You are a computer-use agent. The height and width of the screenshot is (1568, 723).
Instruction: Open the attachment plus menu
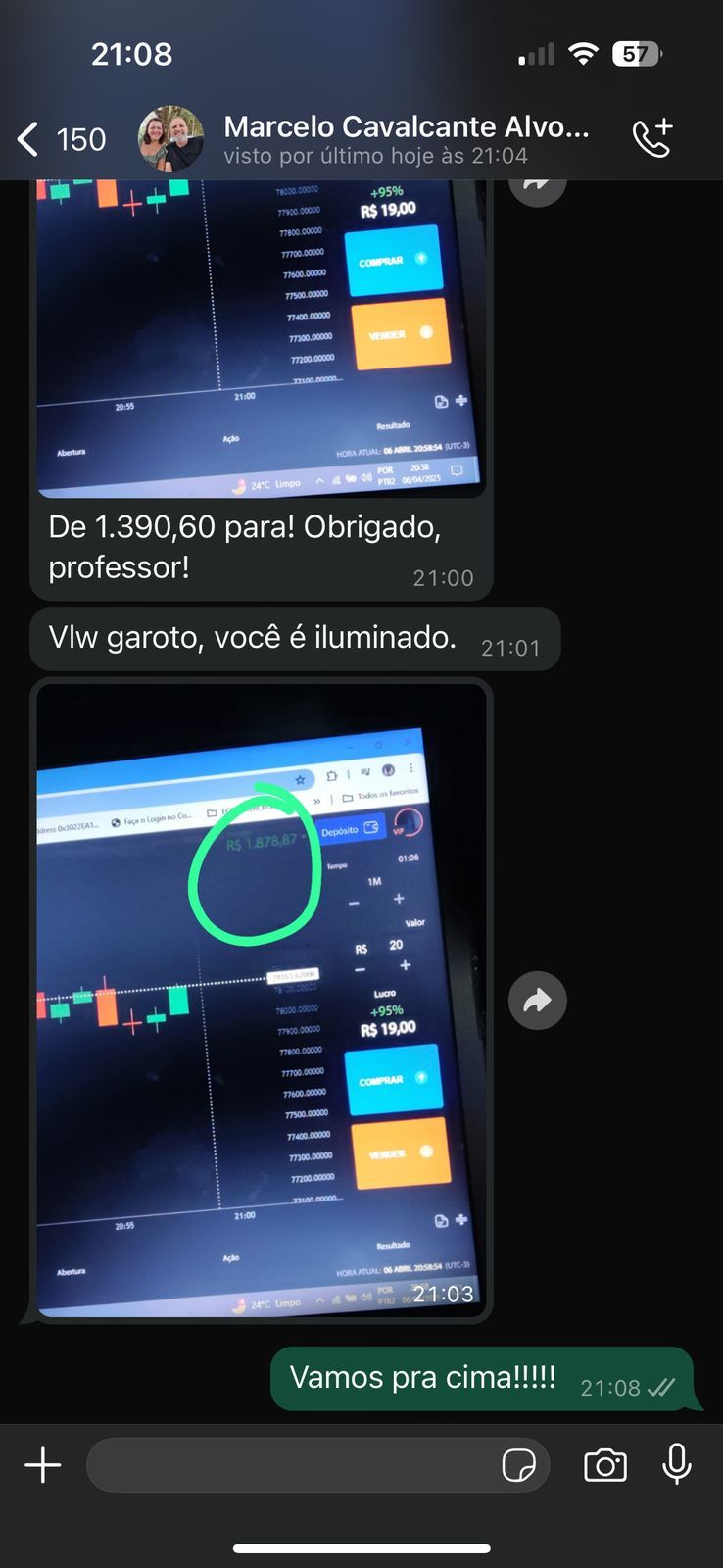point(43,1465)
